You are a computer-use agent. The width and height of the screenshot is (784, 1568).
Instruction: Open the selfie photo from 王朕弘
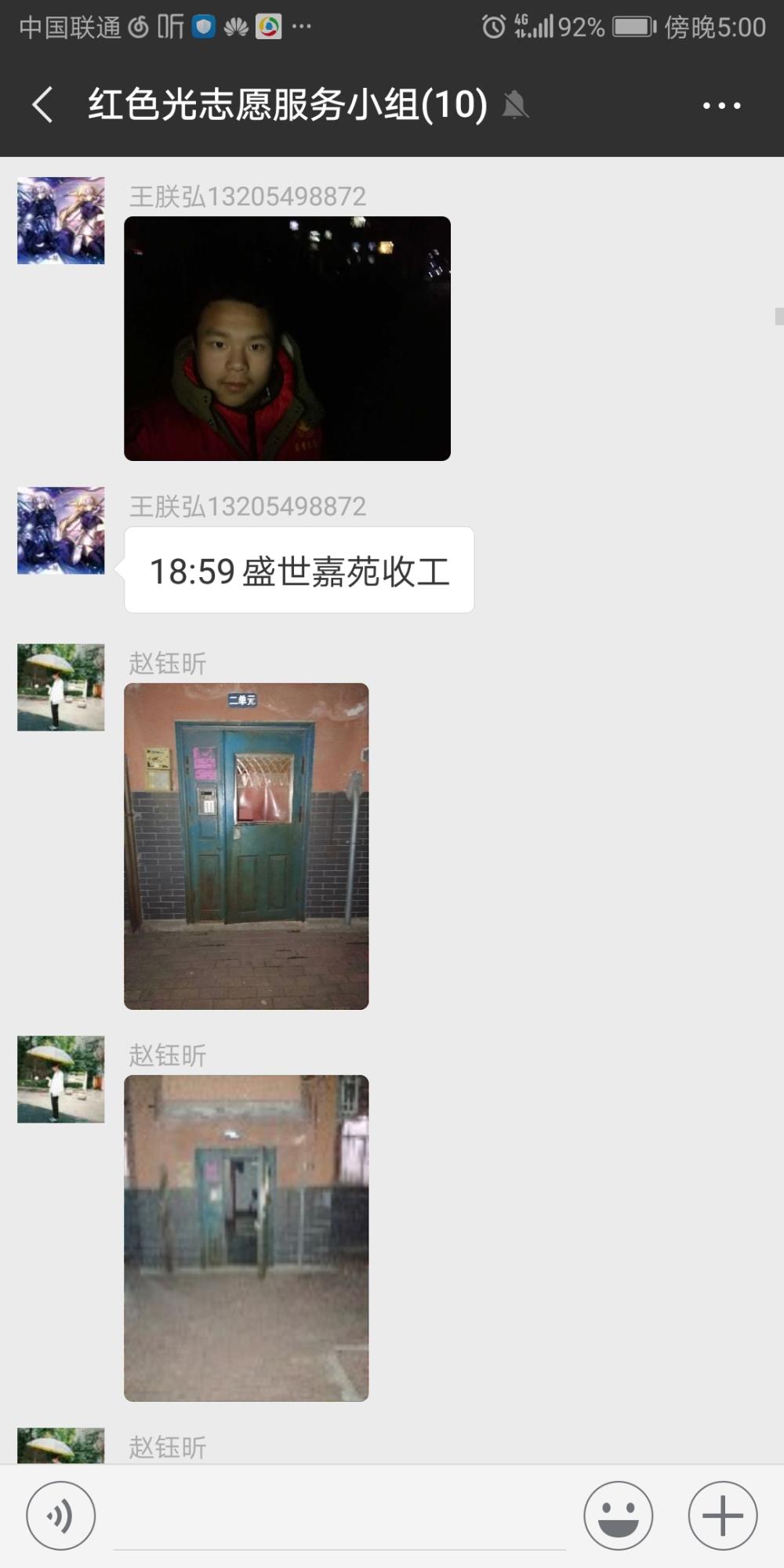tap(287, 338)
